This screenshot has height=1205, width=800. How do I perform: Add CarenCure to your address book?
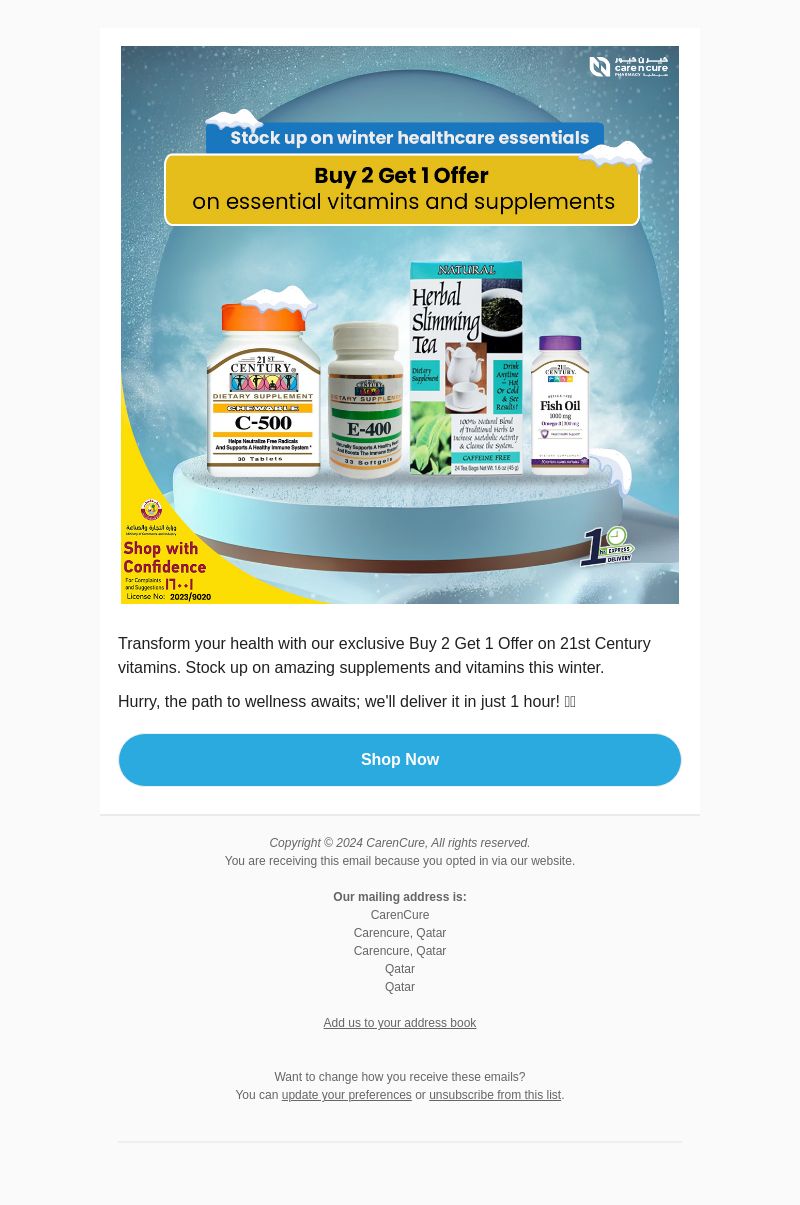pyautogui.click(x=399, y=1023)
